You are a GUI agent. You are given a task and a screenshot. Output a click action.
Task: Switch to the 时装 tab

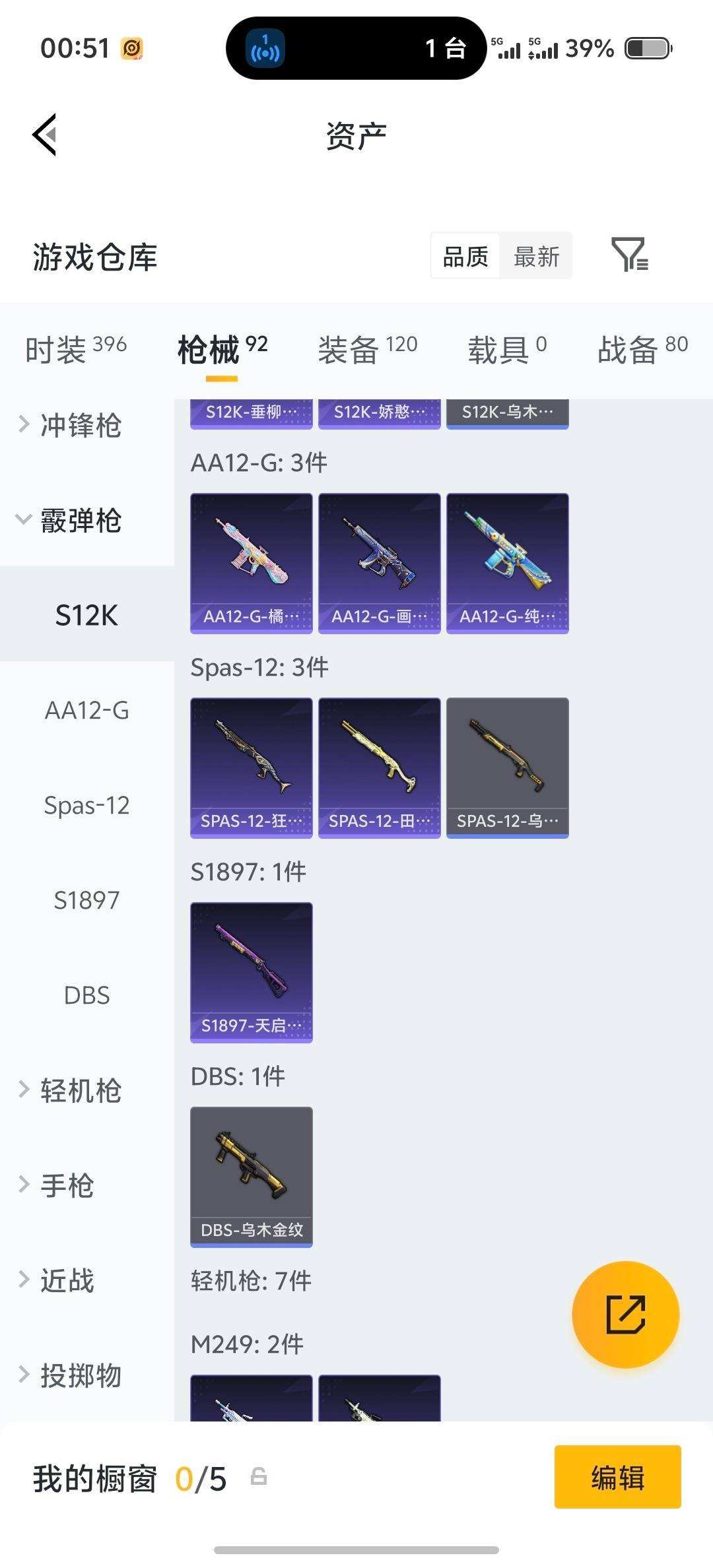75,348
